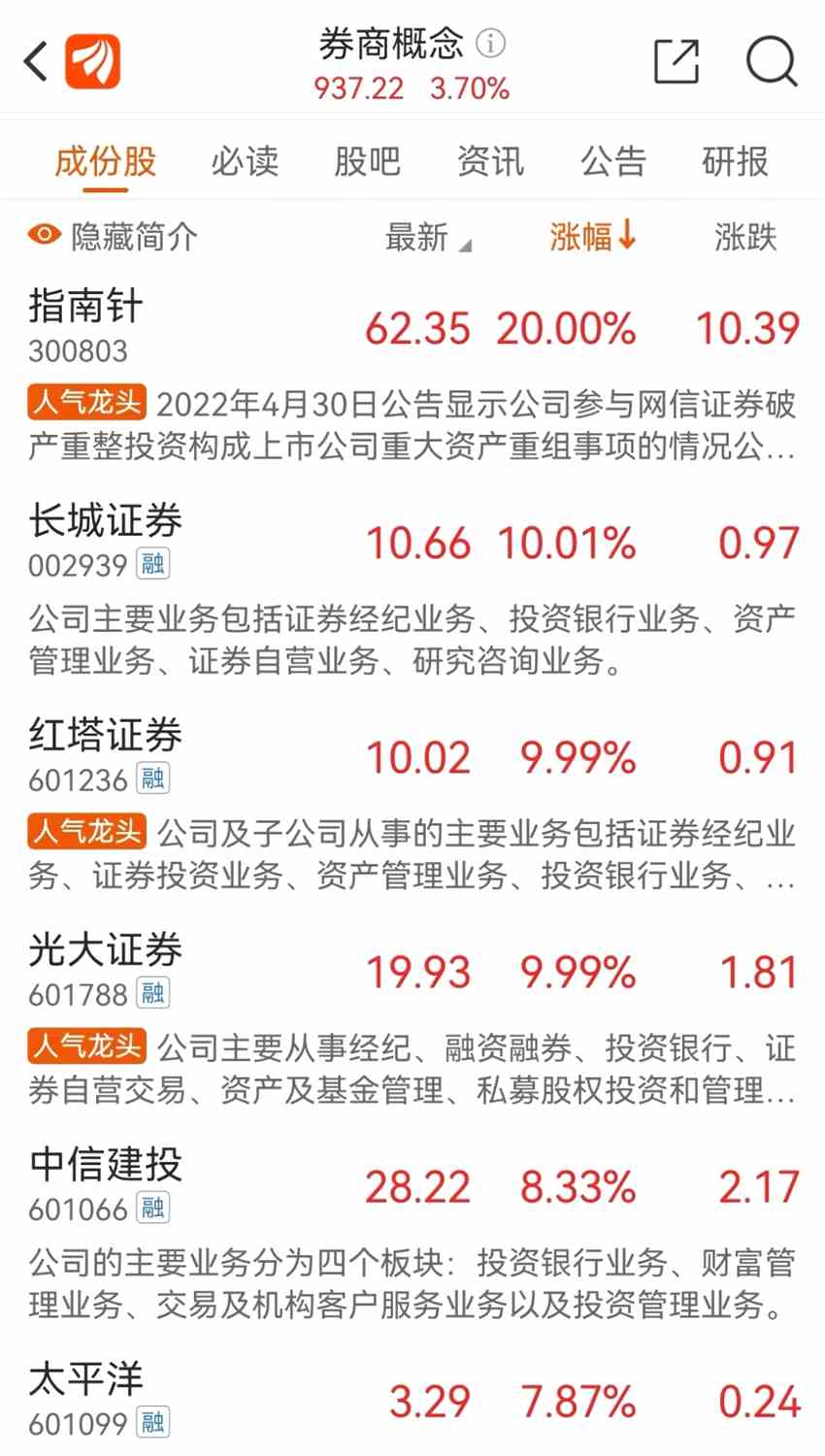Switch to the 必读 tab
825x1456 pixels.
245,161
